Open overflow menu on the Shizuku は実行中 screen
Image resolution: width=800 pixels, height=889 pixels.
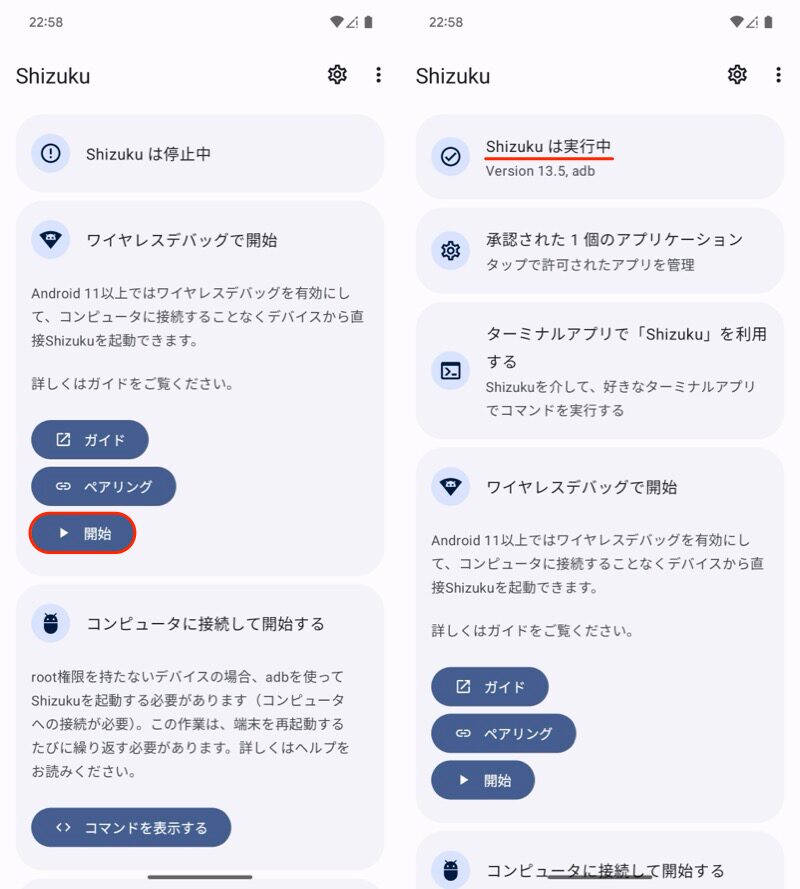tap(778, 75)
